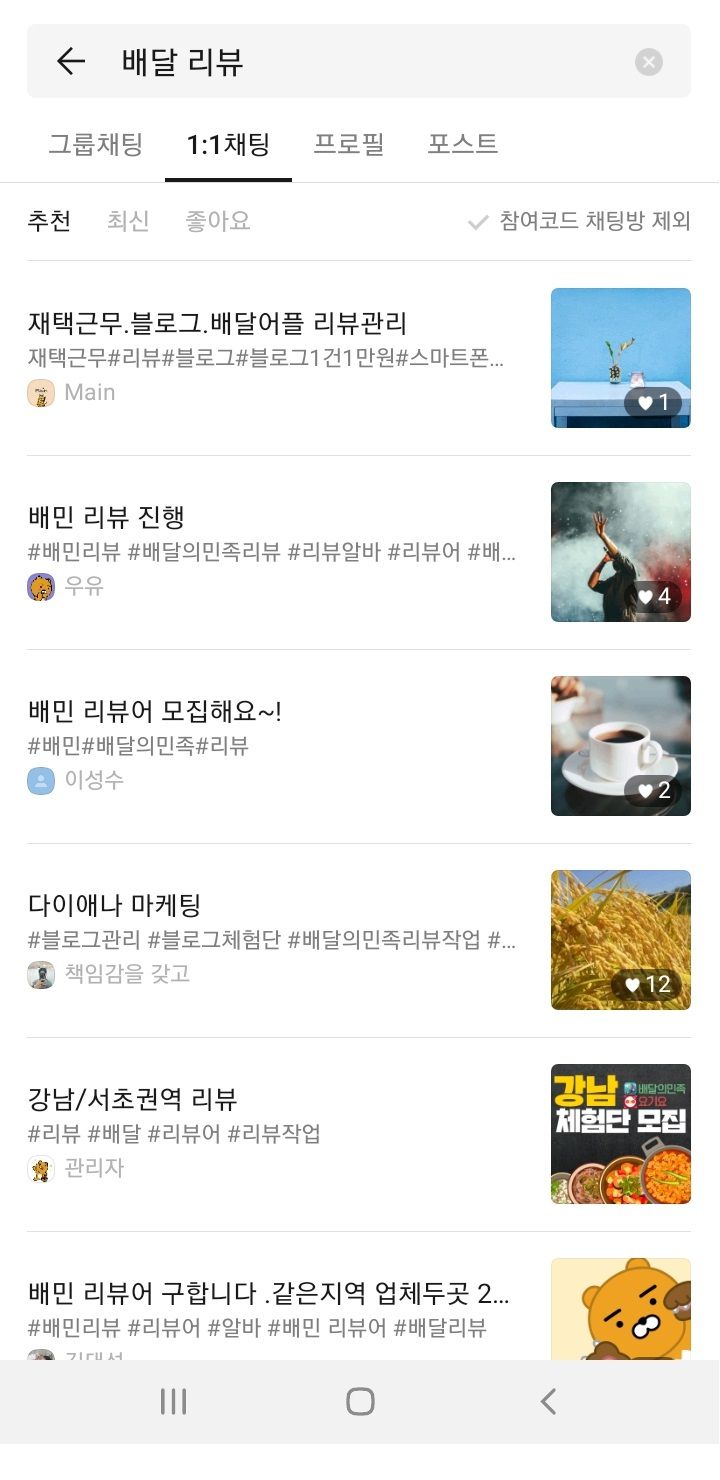This screenshot has height=1480, width=720.
Task: Open the 책임감을 갖고 profile avatar
Action: 41,974
